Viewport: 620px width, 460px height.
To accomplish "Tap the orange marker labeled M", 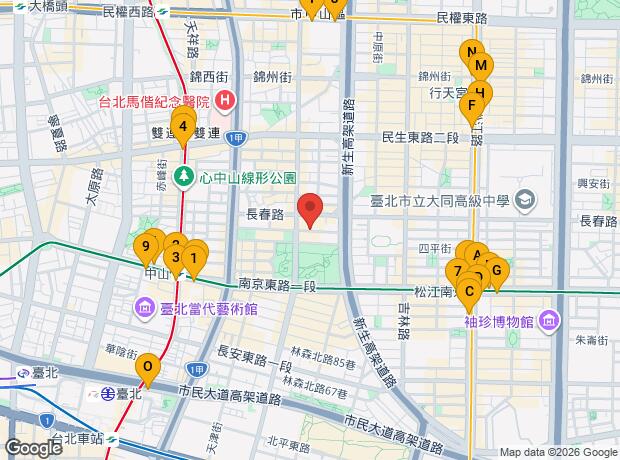I will point(481,66).
